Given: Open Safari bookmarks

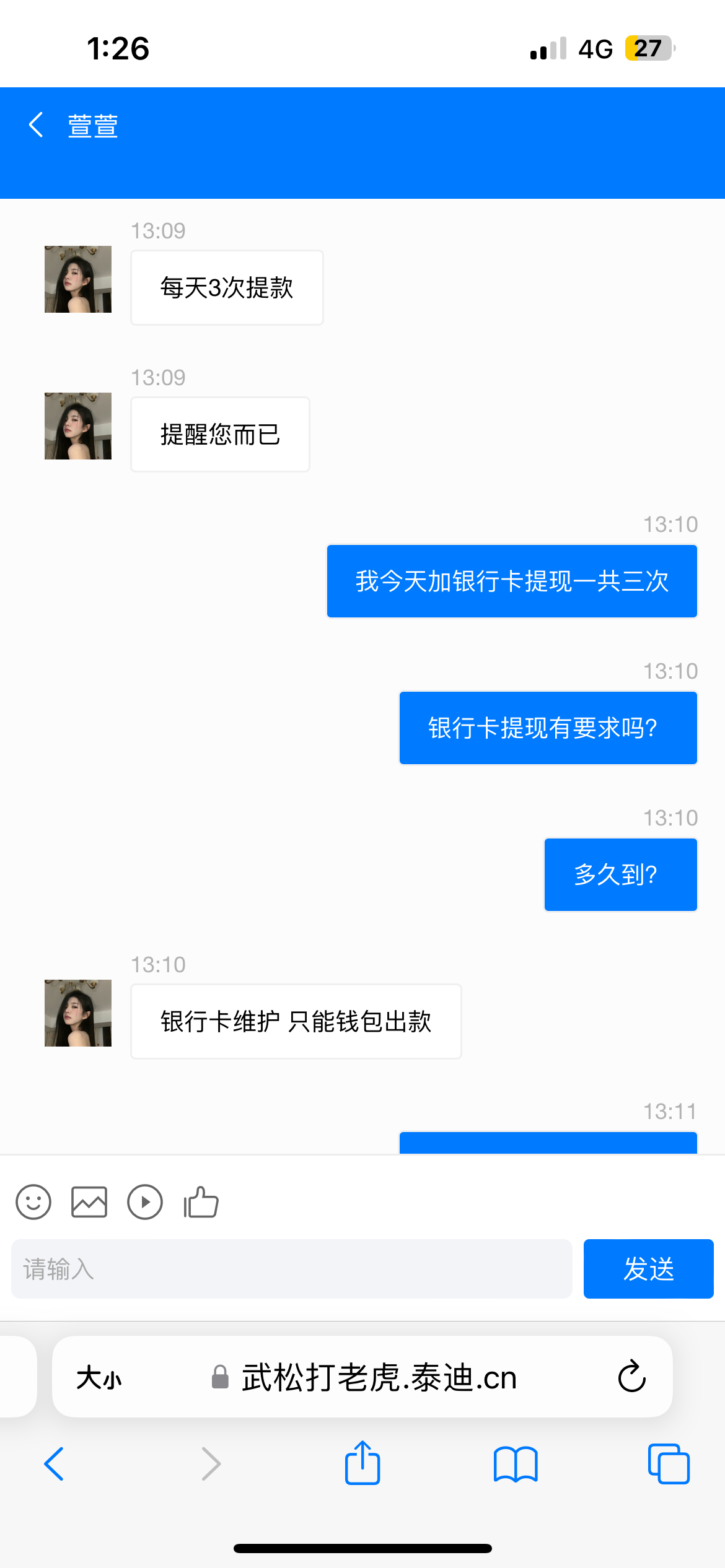Looking at the screenshot, I should pos(516,1464).
